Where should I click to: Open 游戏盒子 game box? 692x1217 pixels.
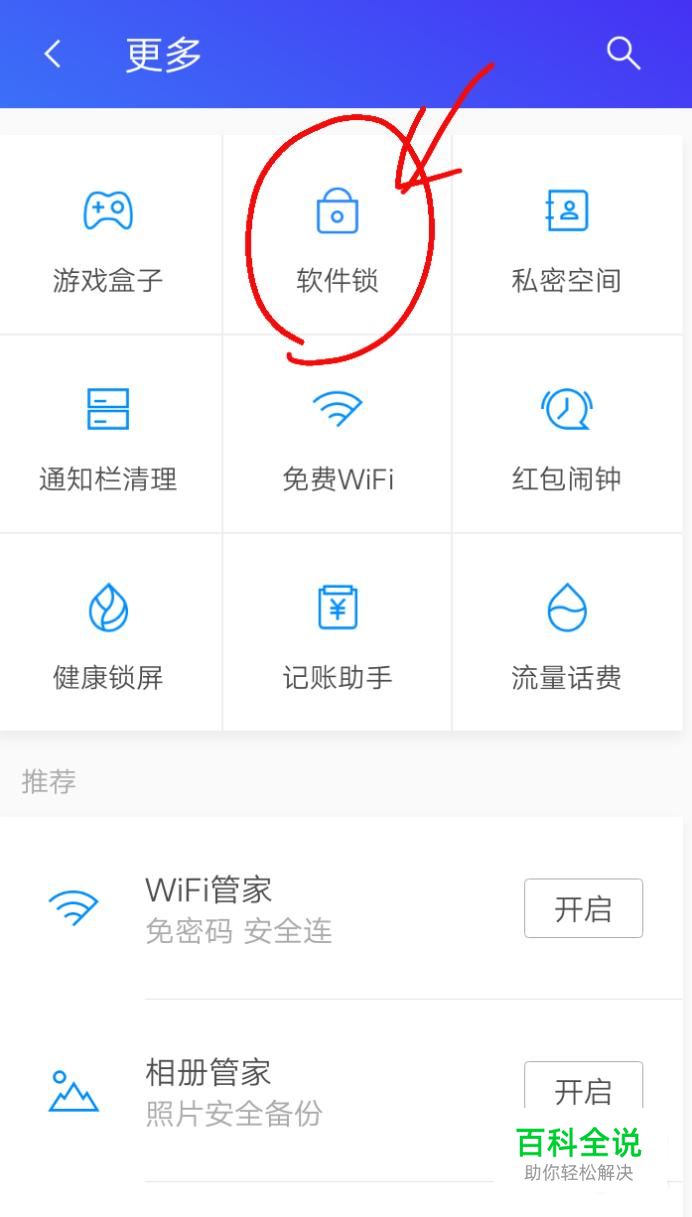[108, 235]
